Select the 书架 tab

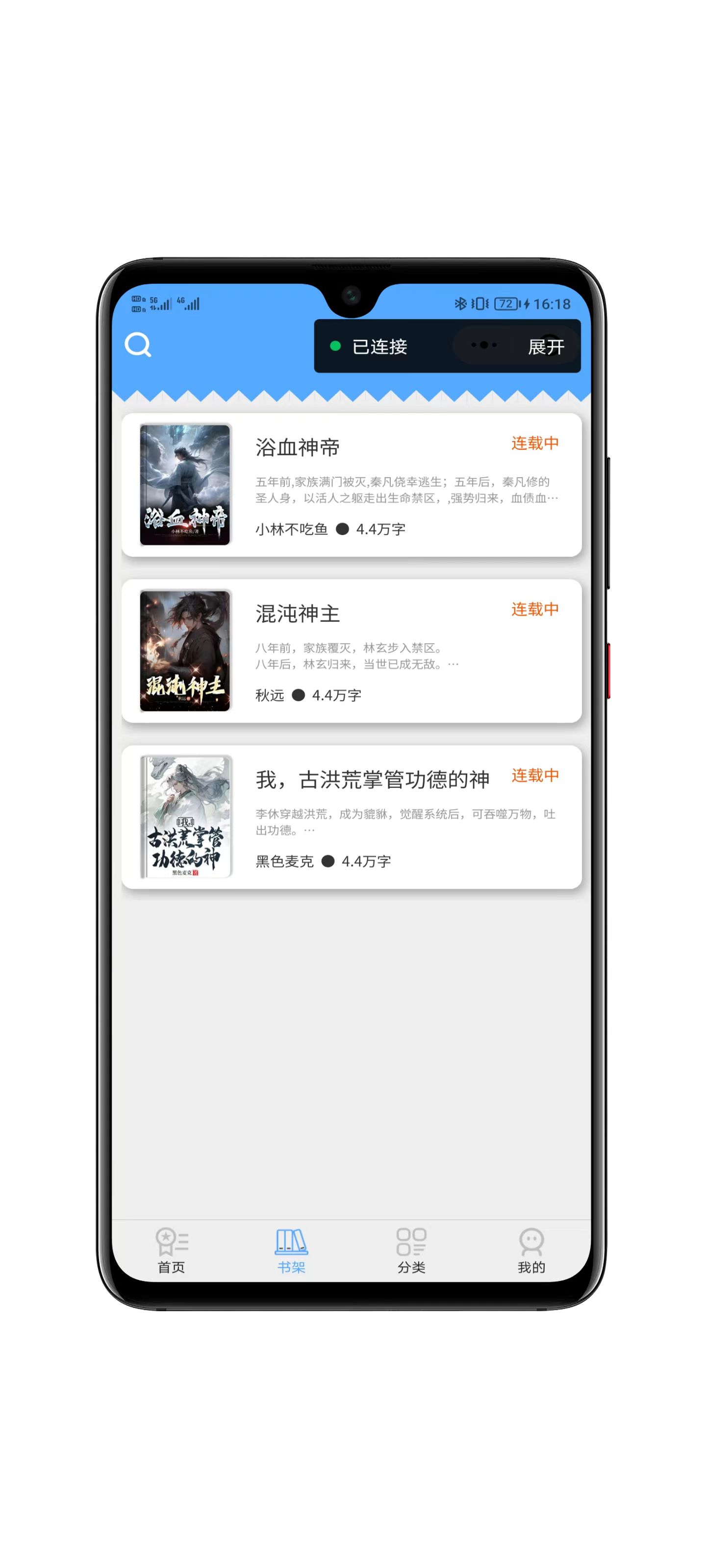point(291,1250)
